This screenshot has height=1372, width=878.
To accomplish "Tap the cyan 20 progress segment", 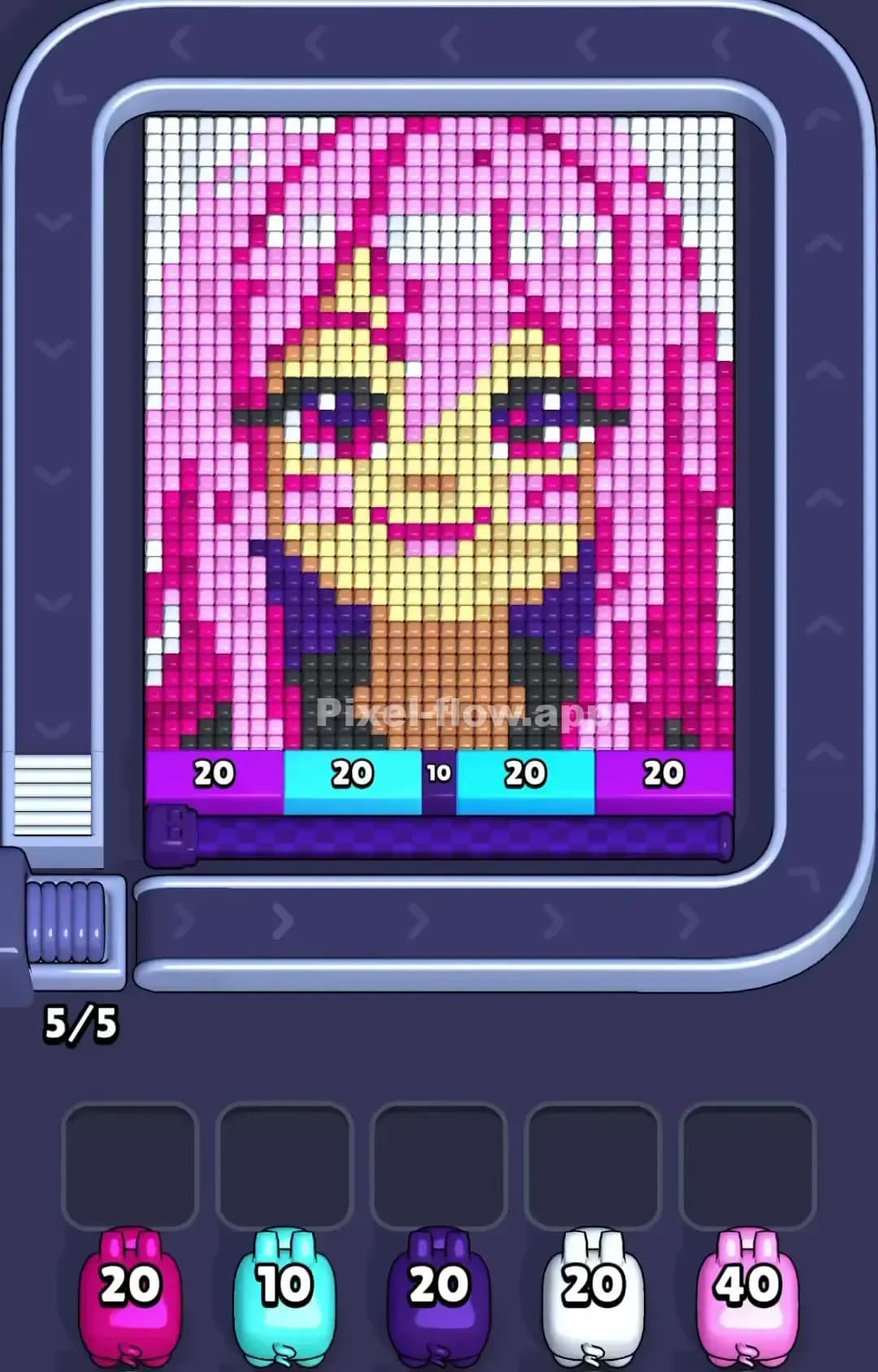I will [350, 775].
